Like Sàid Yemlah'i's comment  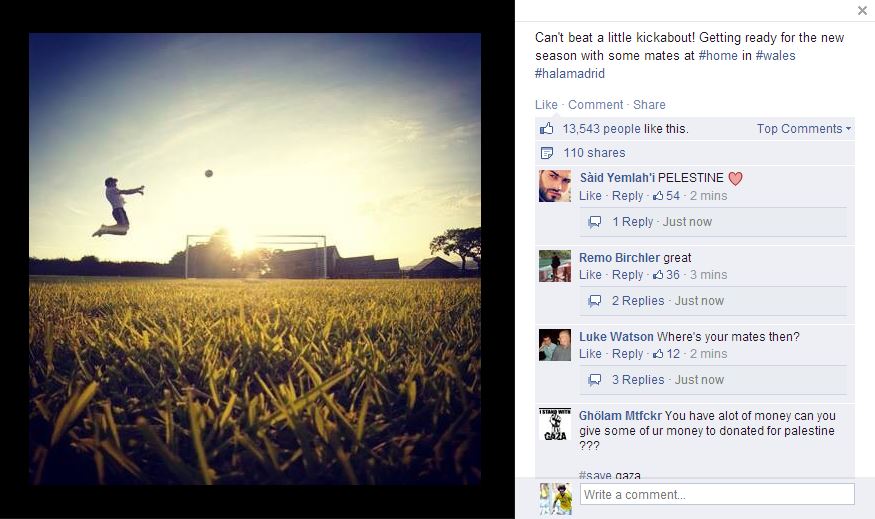pos(590,196)
